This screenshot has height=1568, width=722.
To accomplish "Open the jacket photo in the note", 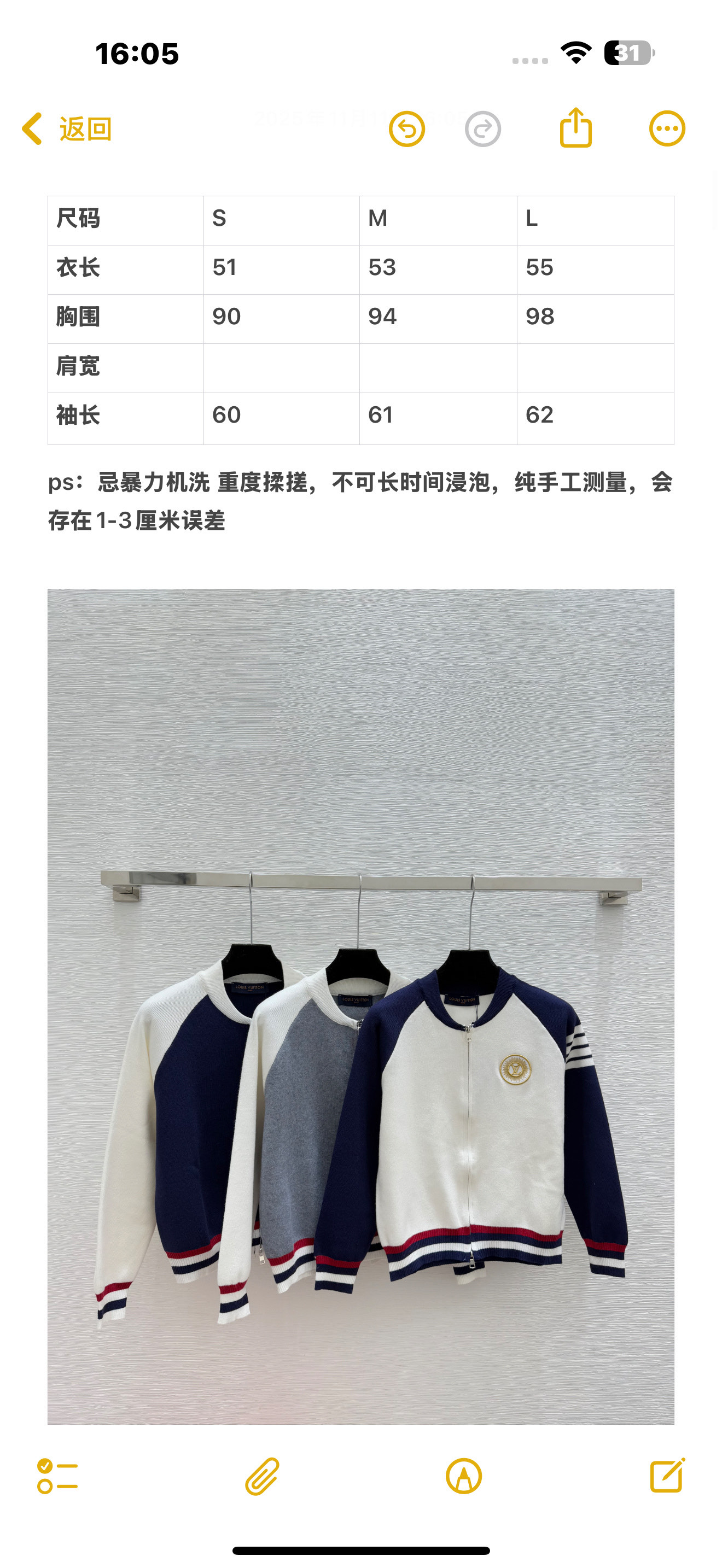I will 361,1006.
